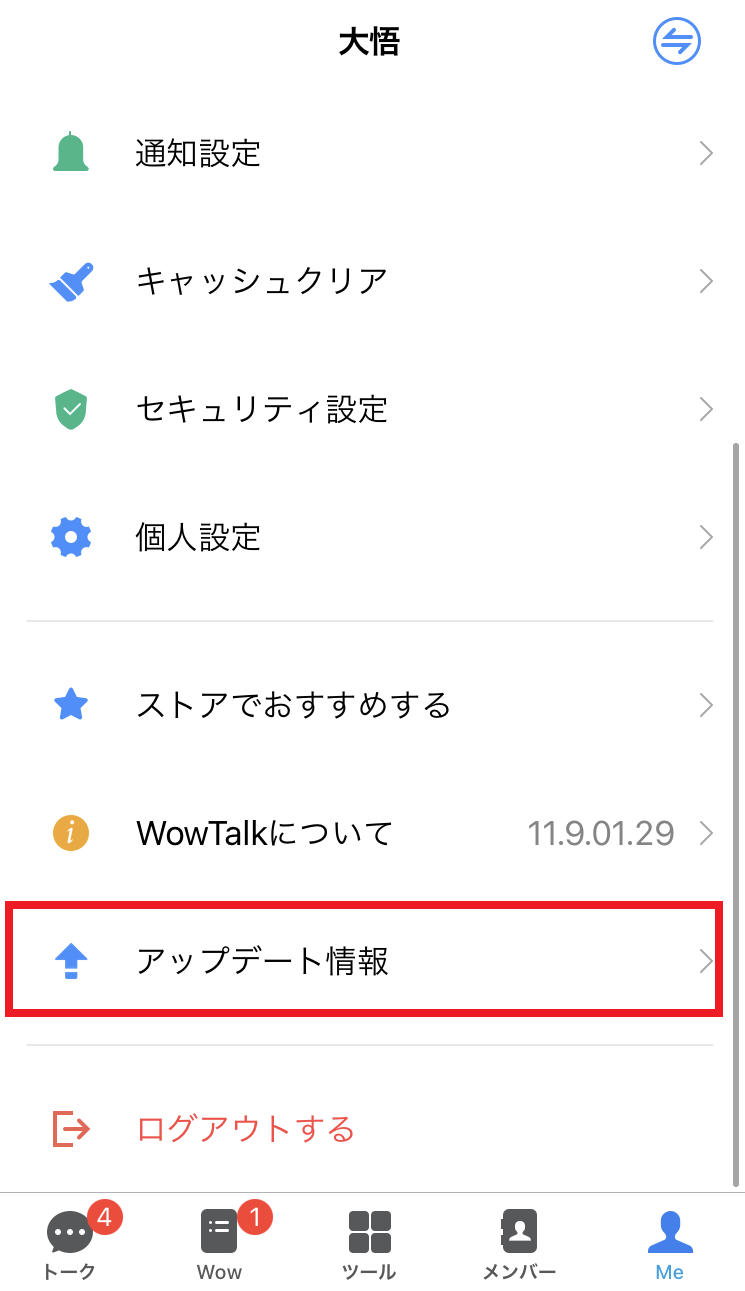Select the Me tab
This screenshot has height=1291, width=745.
click(669, 1243)
